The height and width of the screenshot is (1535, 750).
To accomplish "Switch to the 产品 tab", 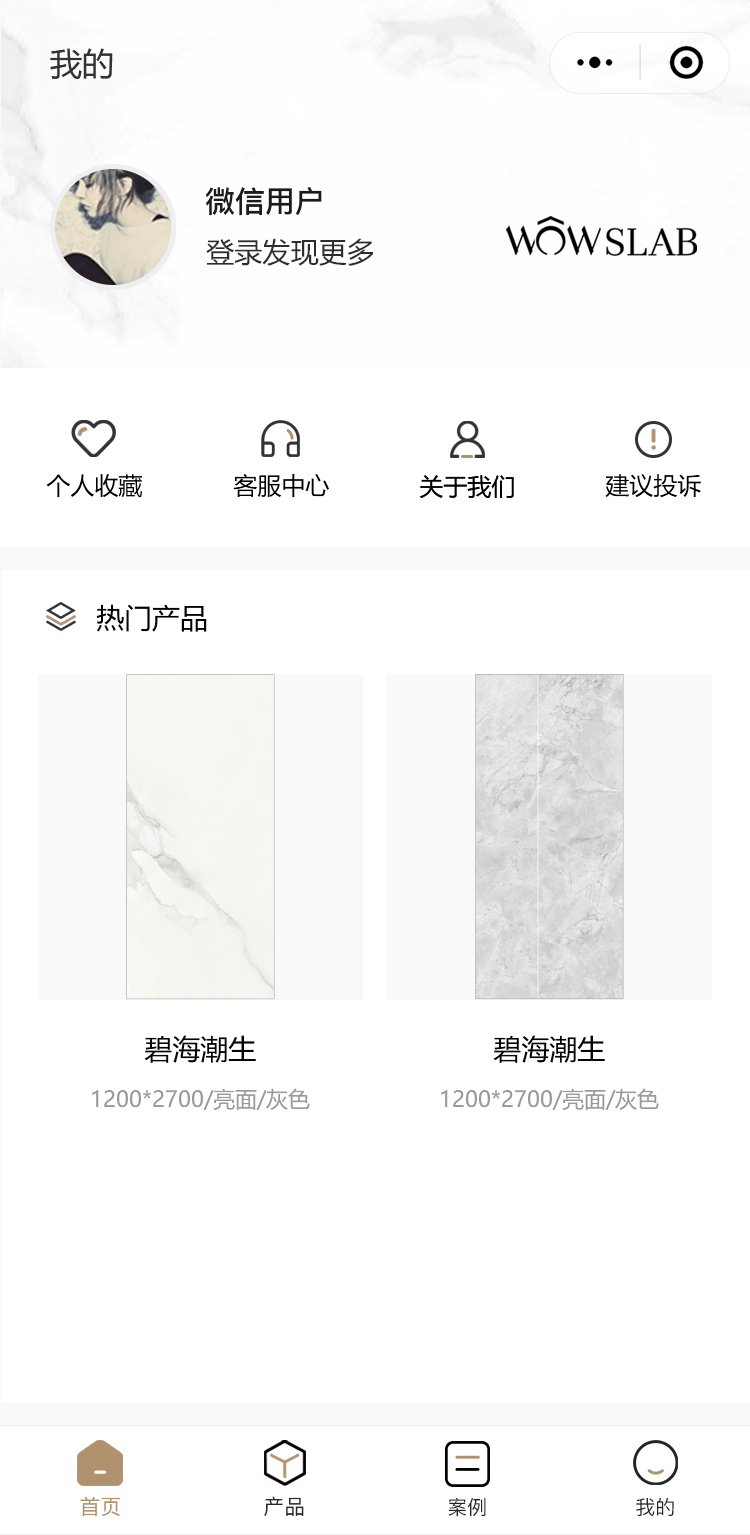I will tap(284, 1478).
